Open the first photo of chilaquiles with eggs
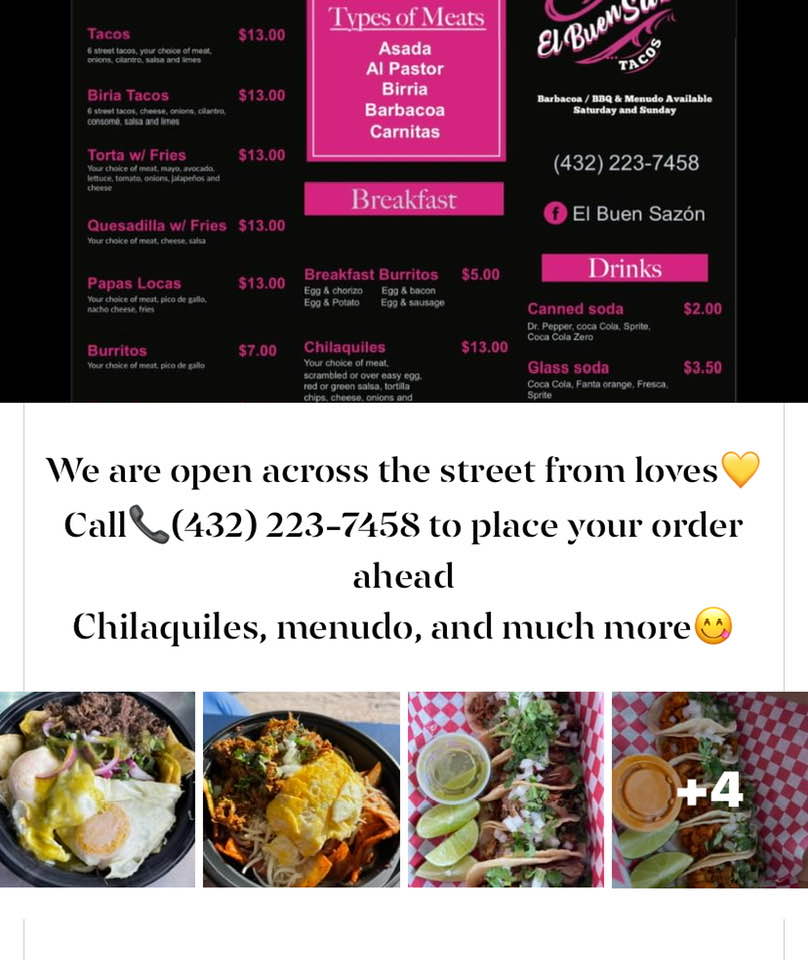This screenshot has width=808, height=960. (97, 789)
